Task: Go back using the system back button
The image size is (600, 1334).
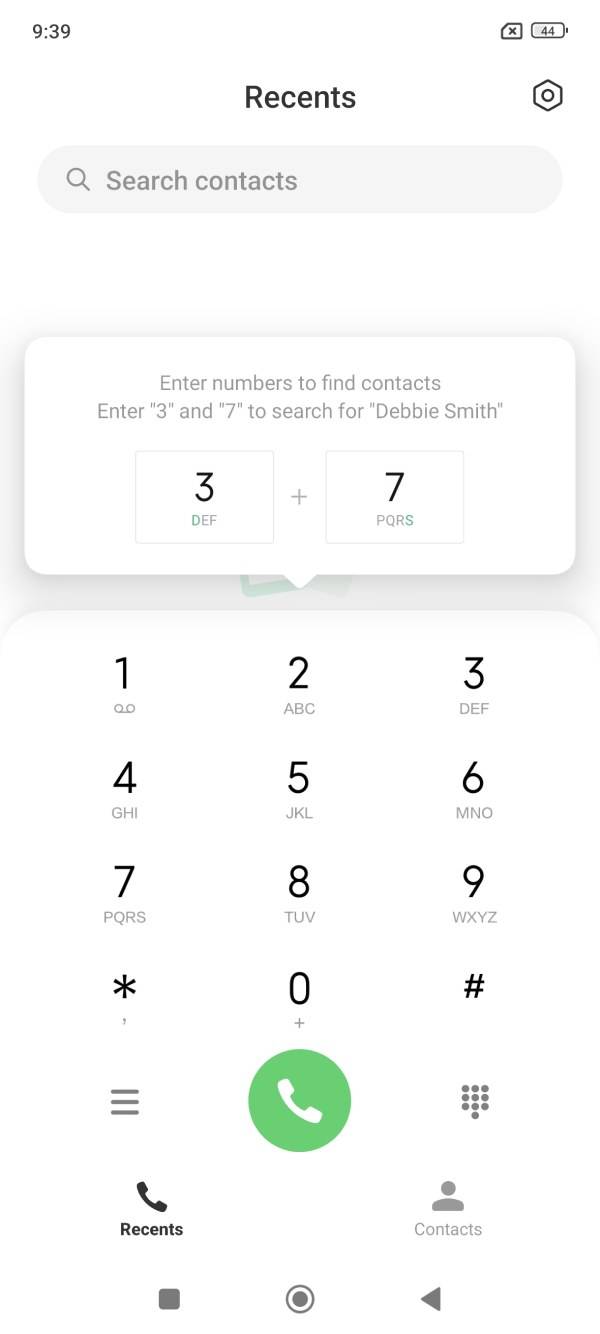Action: click(431, 1299)
